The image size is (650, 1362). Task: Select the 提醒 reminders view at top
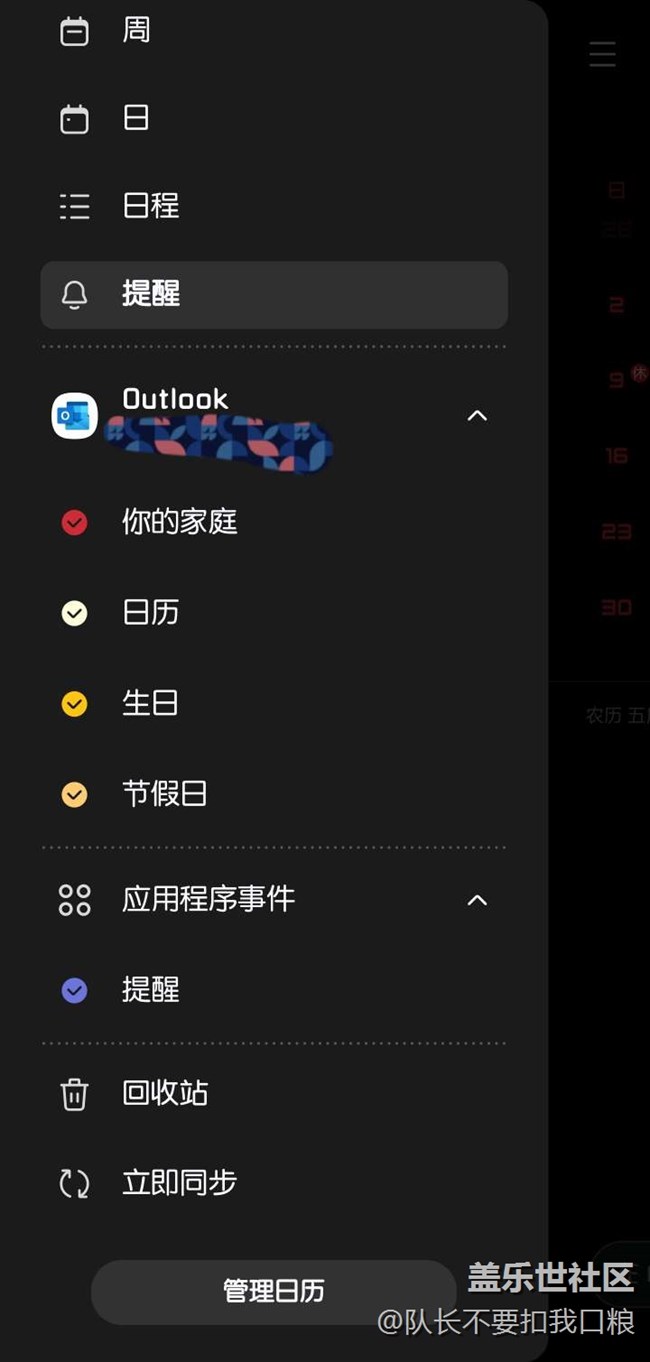[274, 295]
